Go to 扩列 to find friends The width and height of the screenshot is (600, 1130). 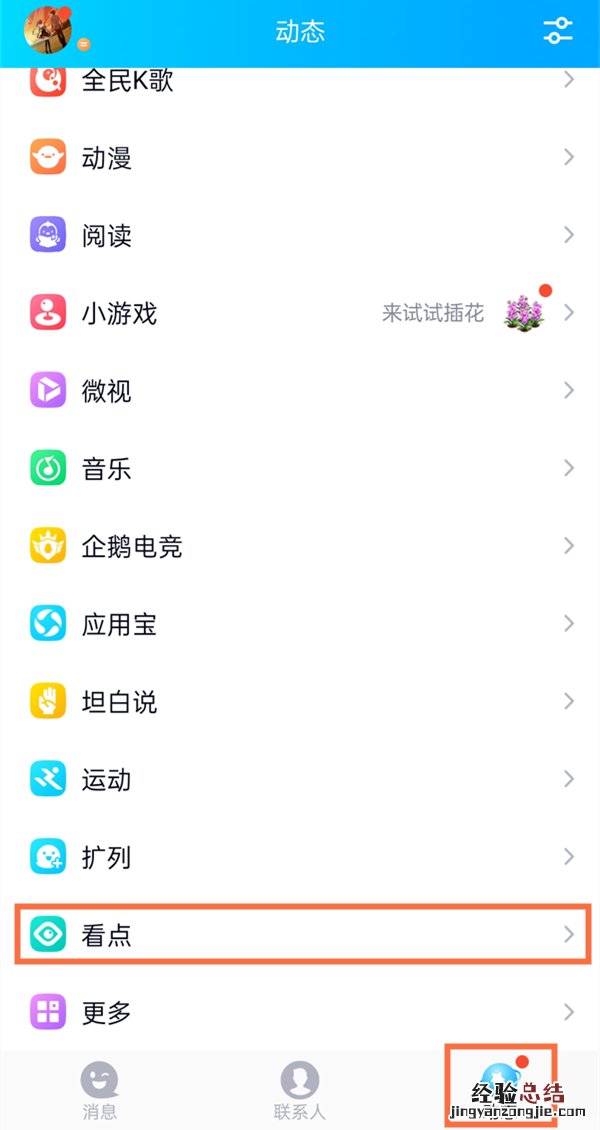pos(300,857)
